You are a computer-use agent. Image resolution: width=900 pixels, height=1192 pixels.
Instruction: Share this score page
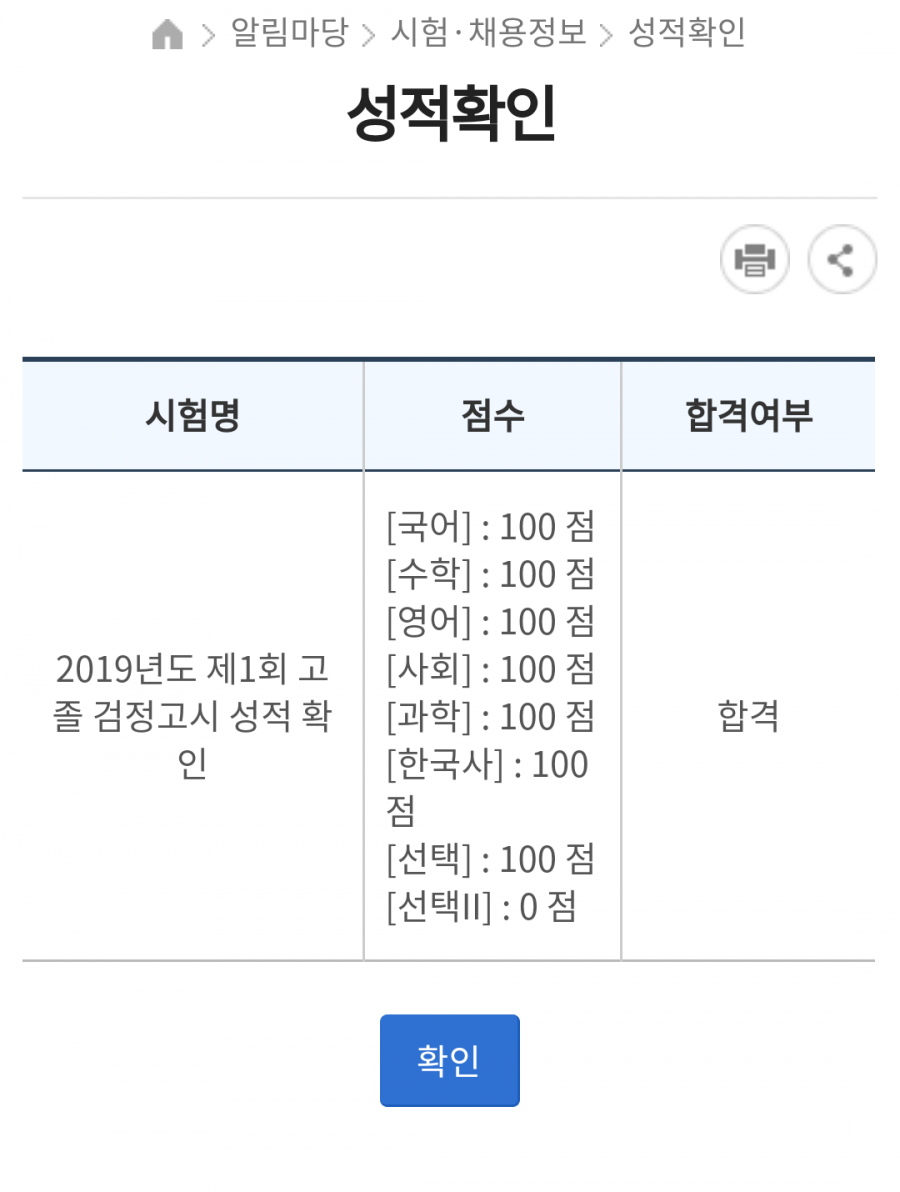[x=842, y=260]
